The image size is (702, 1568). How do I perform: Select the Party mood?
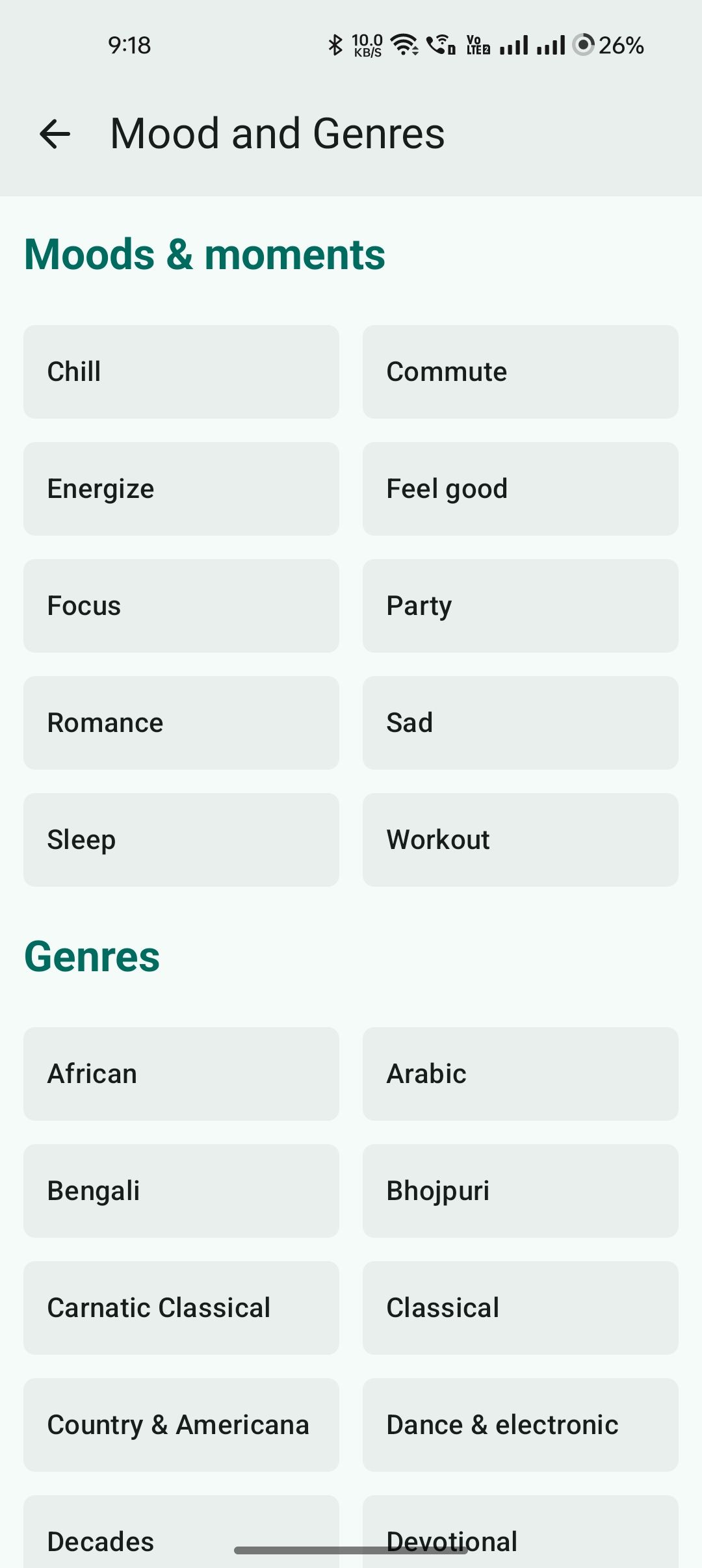[x=520, y=606]
